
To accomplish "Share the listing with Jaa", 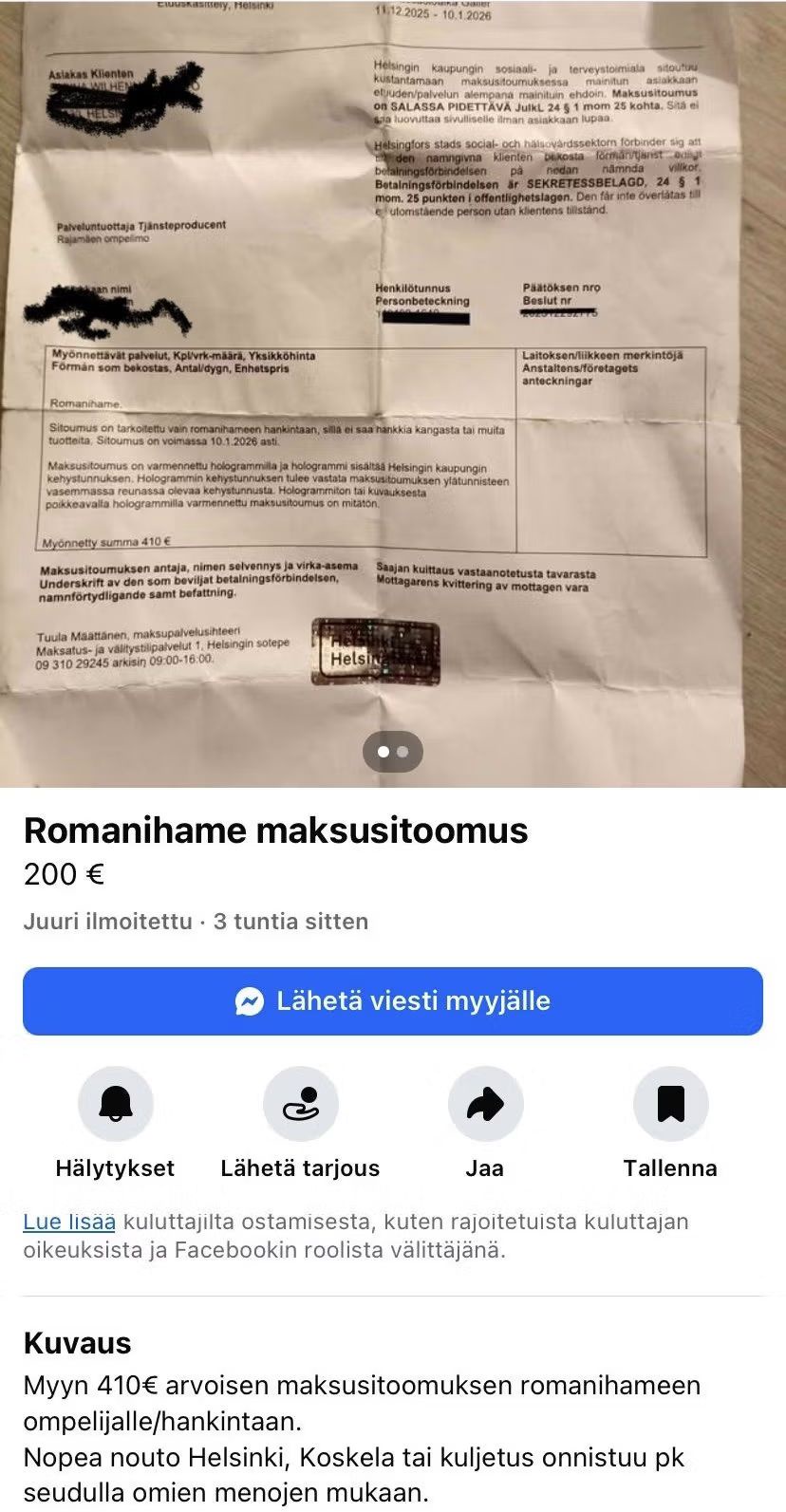I will coord(485,1104).
